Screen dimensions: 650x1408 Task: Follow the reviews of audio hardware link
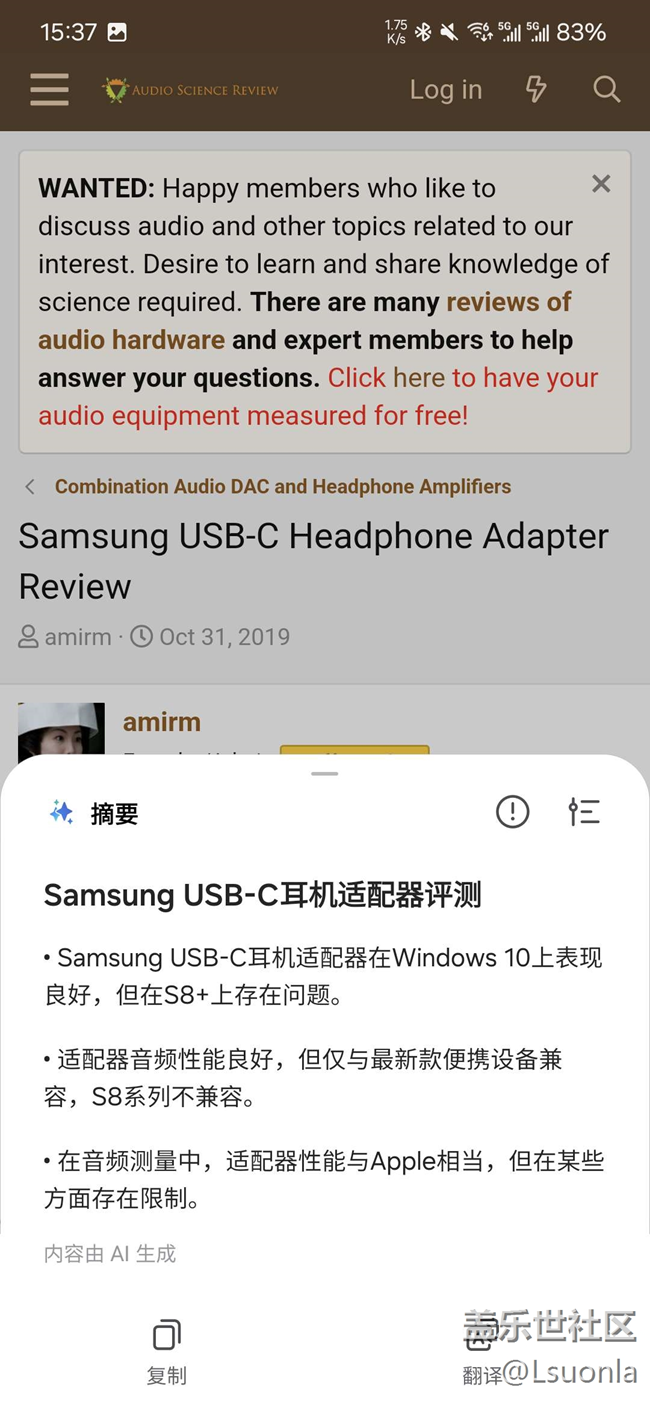[508, 302]
